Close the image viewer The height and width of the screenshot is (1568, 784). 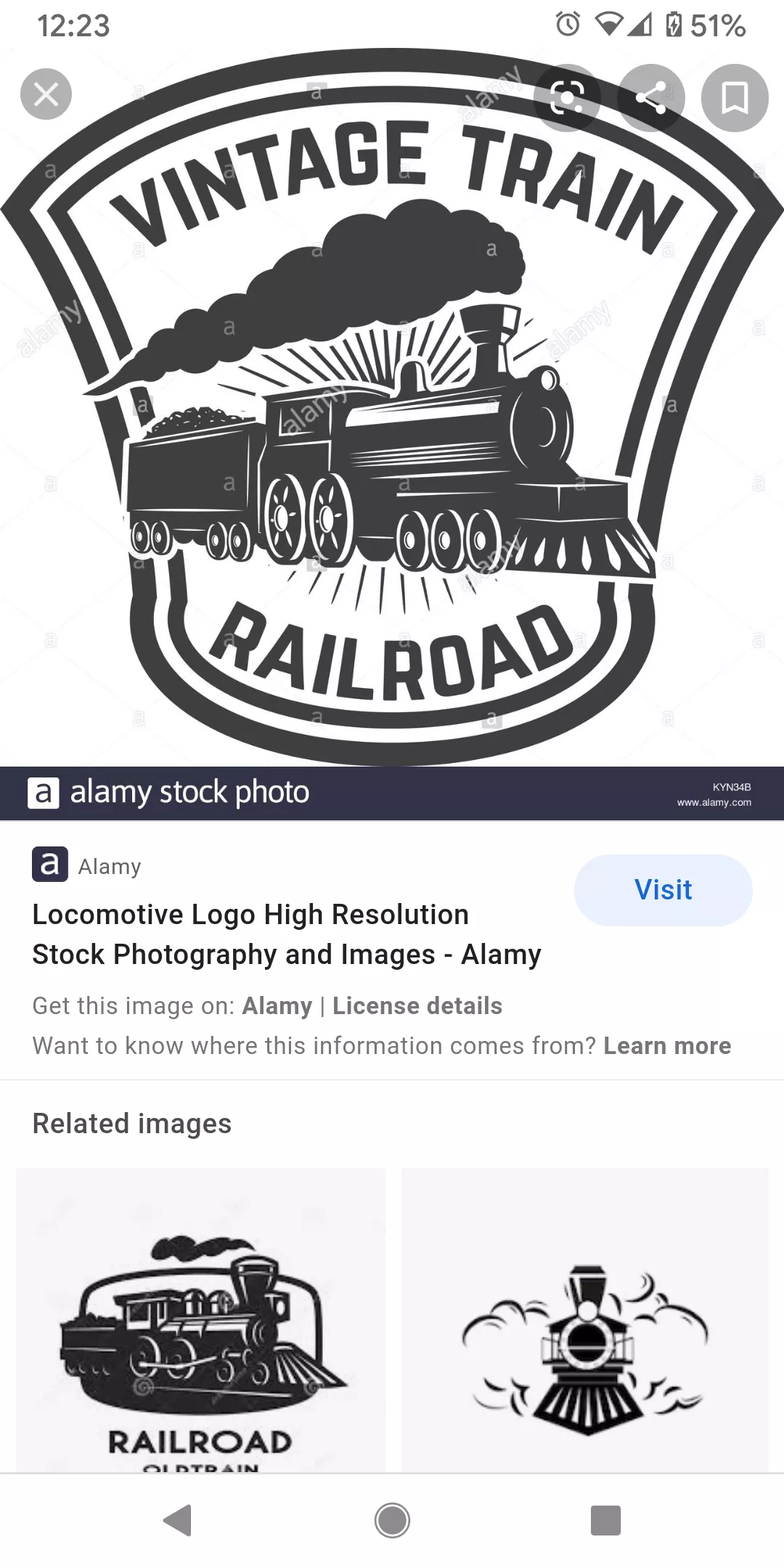46,94
